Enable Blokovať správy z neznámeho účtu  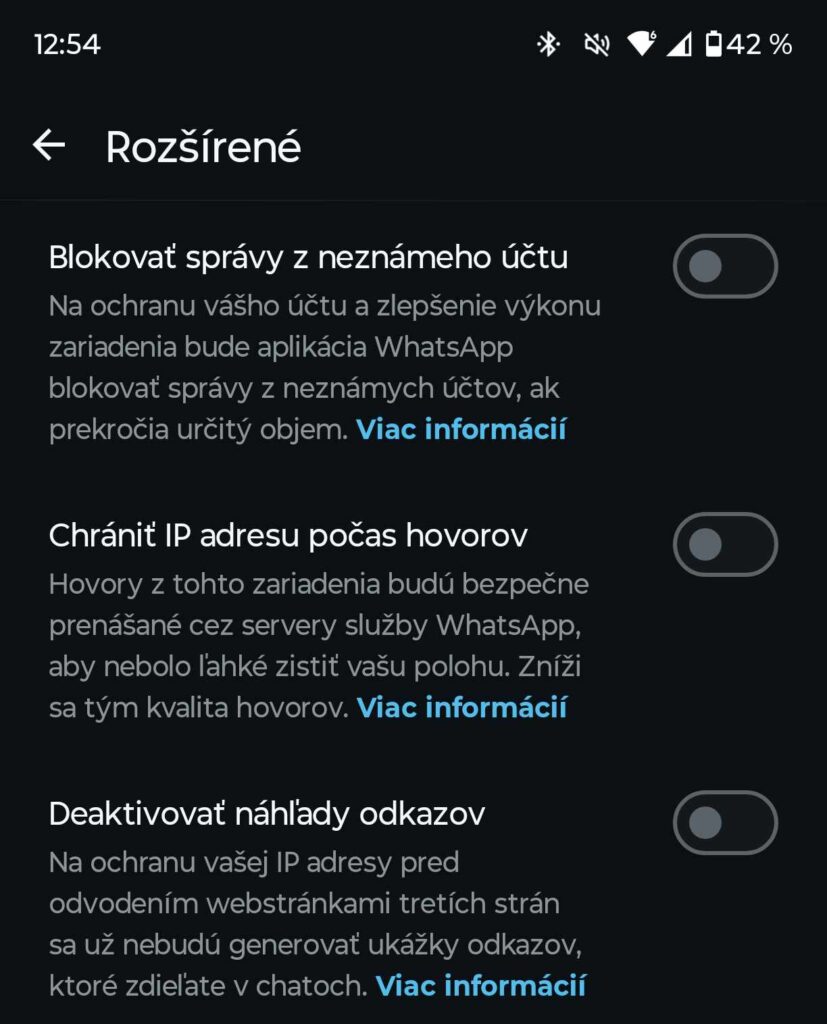(723, 264)
